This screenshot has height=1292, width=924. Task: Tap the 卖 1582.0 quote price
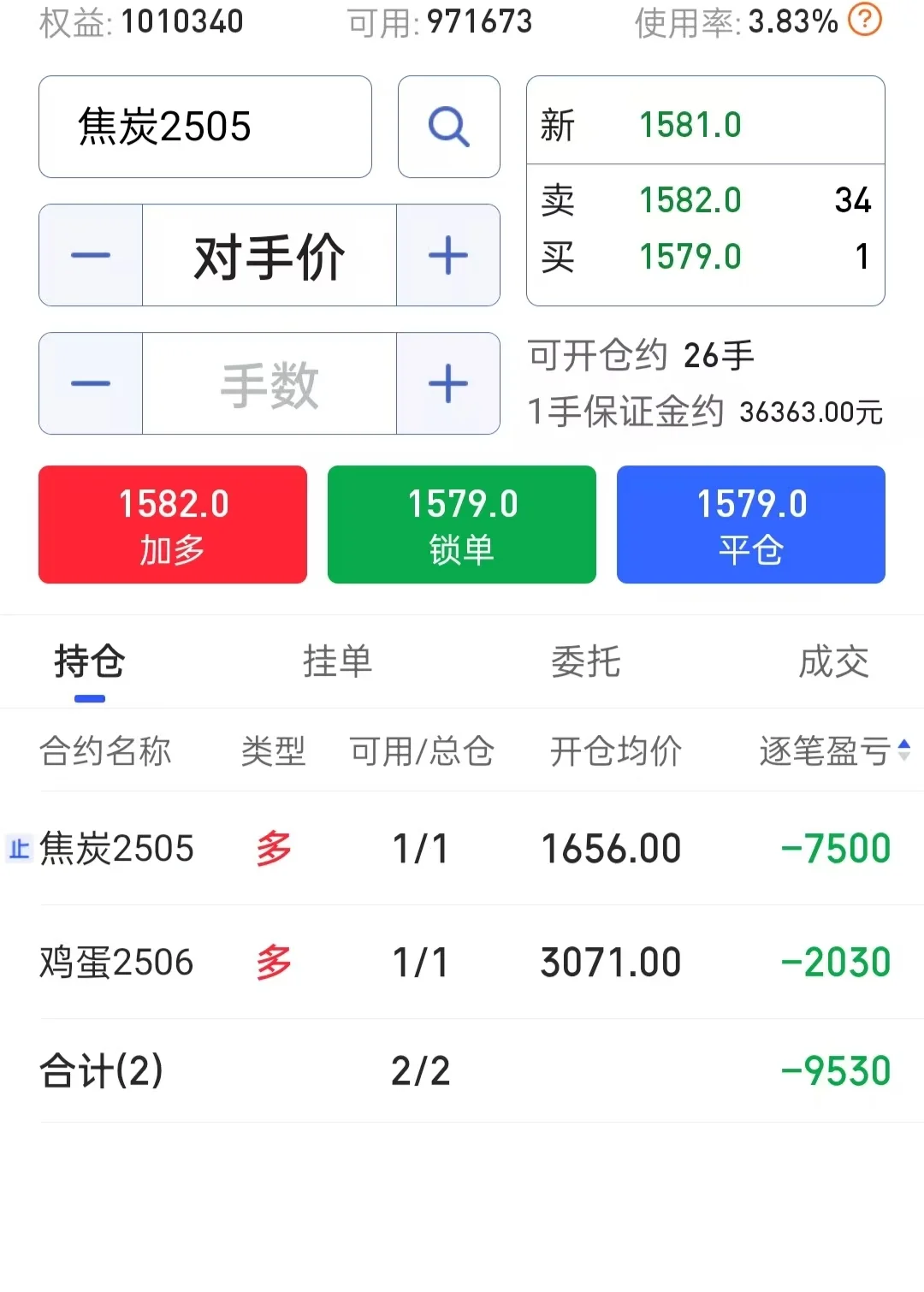[x=690, y=200]
